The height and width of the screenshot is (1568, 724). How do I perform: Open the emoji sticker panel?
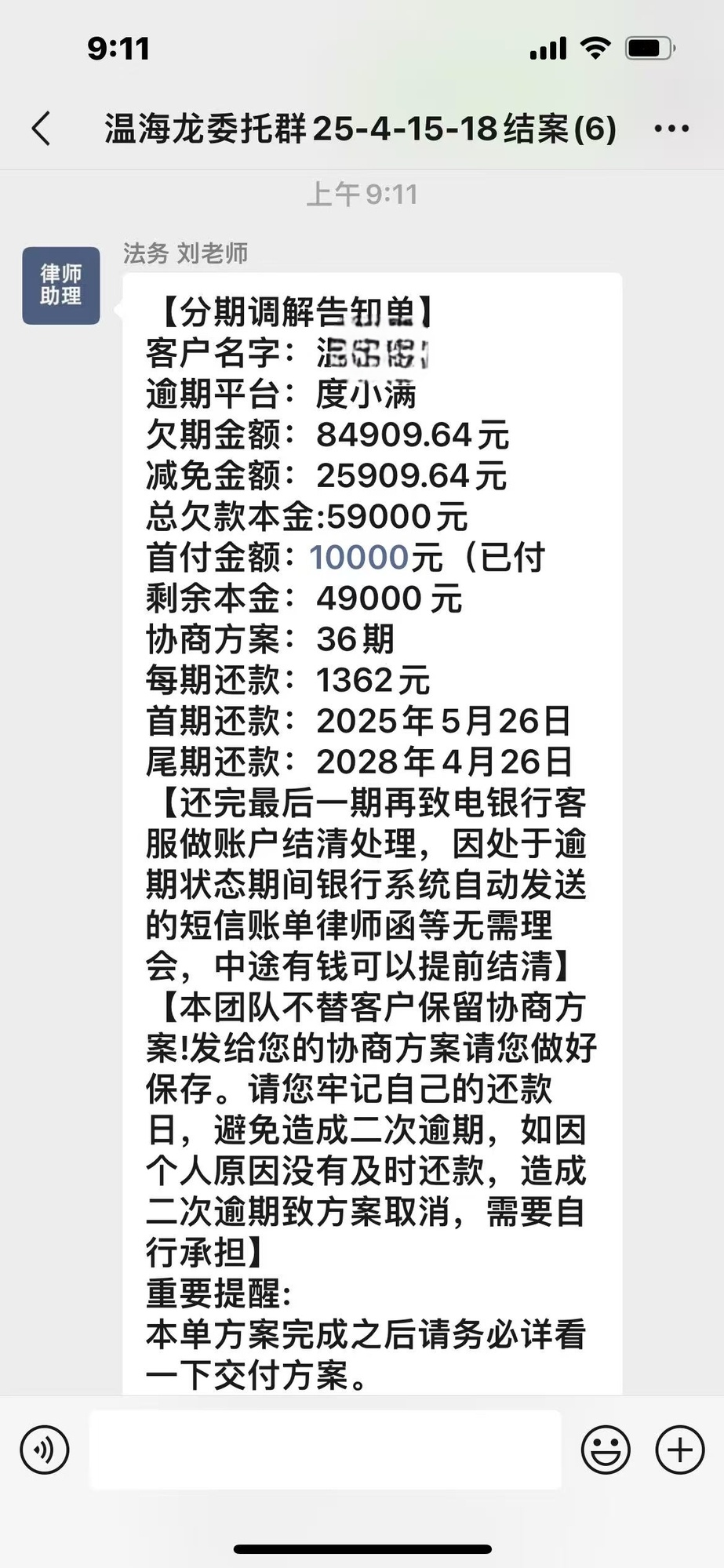tap(606, 1449)
